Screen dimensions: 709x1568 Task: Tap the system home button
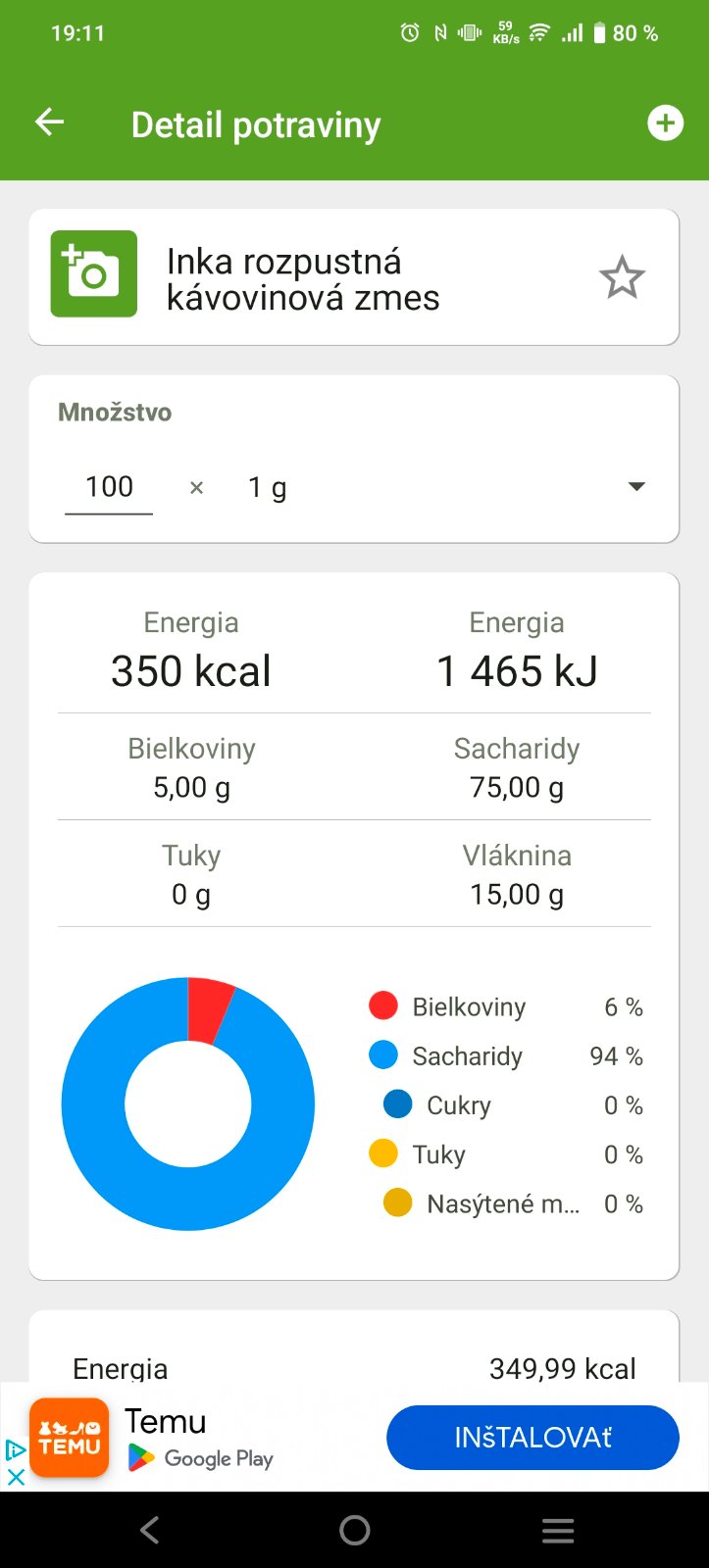(354, 1530)
